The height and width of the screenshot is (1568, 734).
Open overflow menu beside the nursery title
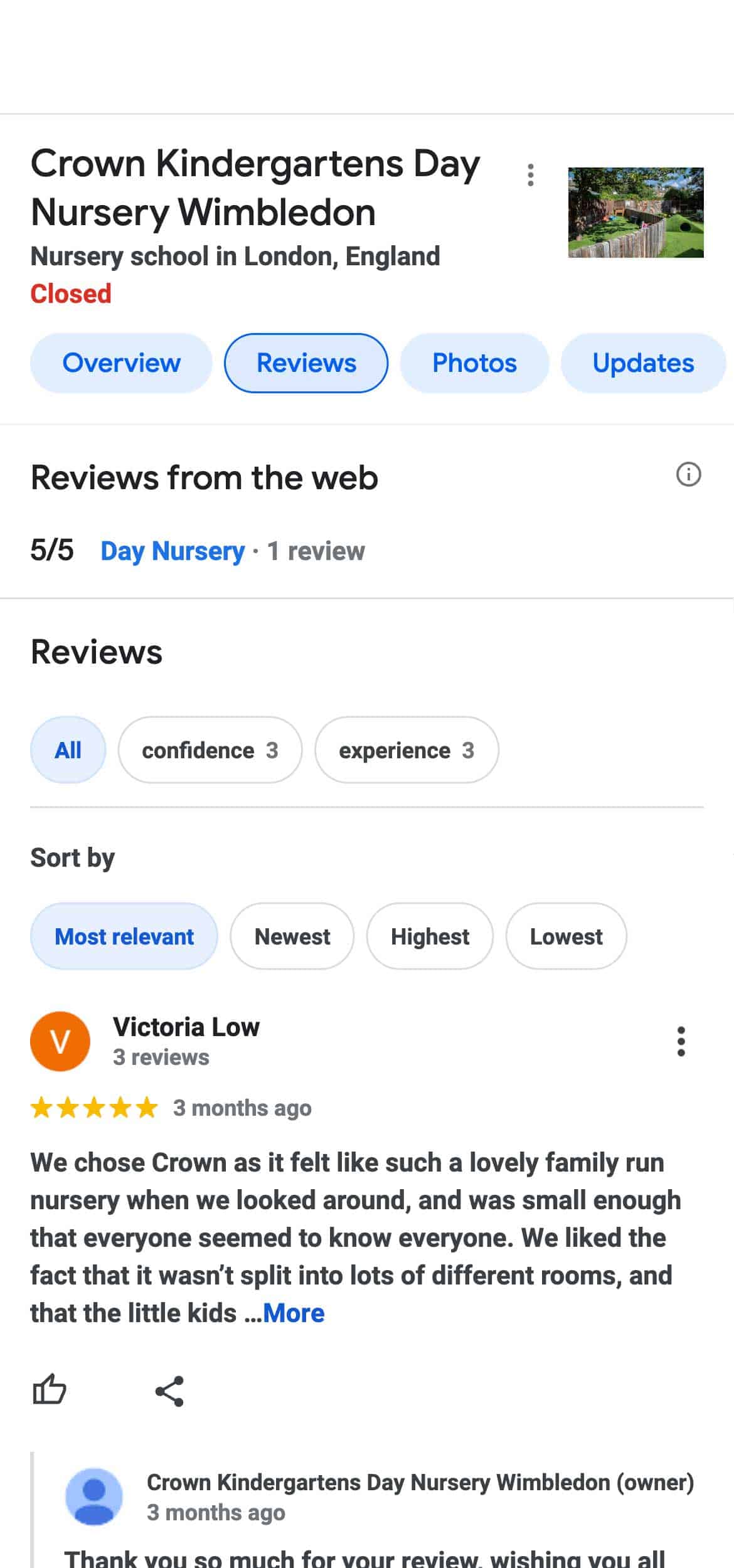point(531,175)
